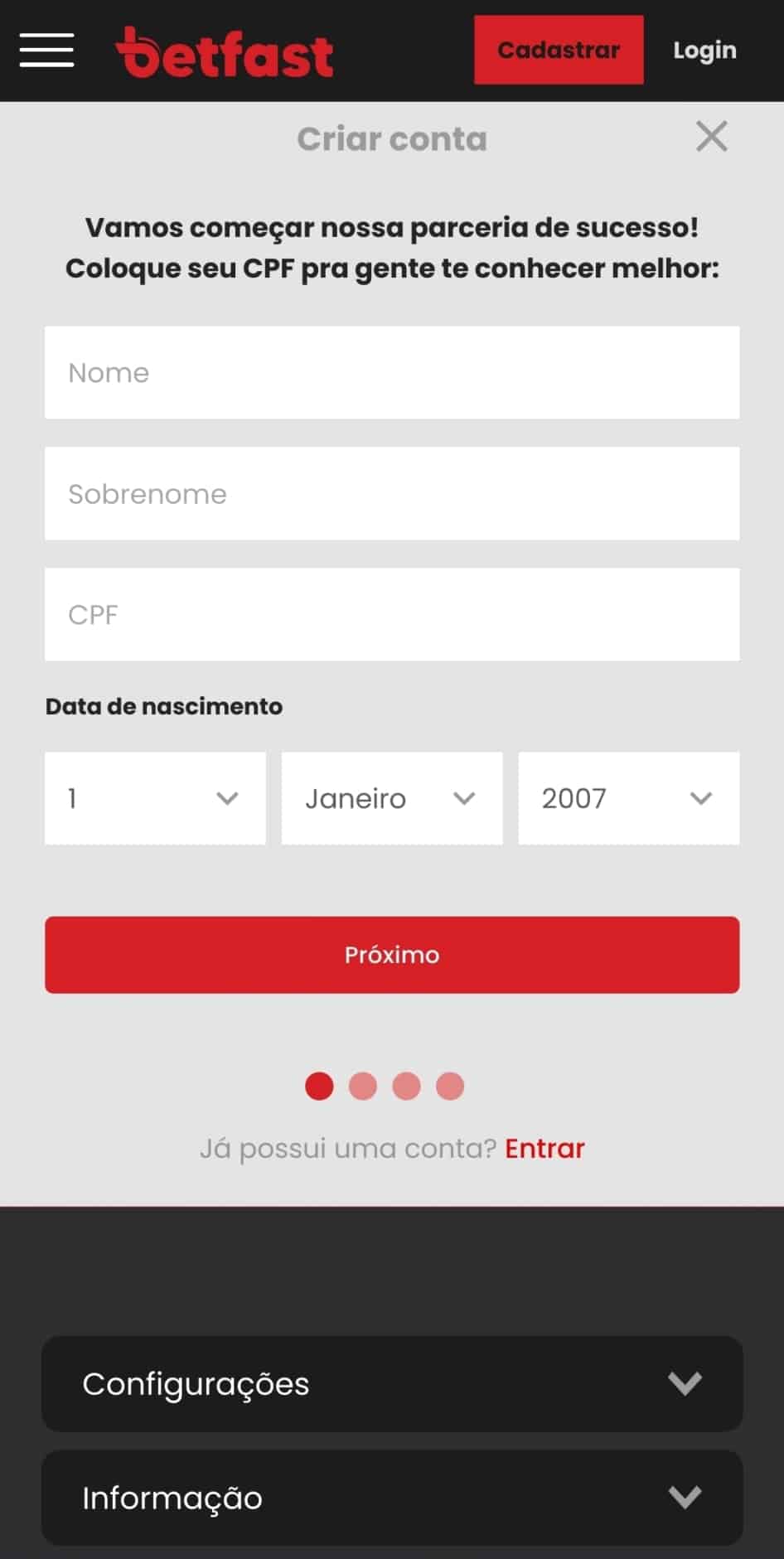Close the Criar conta dialog
This screenshot has width=784, height=1559.
click(x=711, y=138)
